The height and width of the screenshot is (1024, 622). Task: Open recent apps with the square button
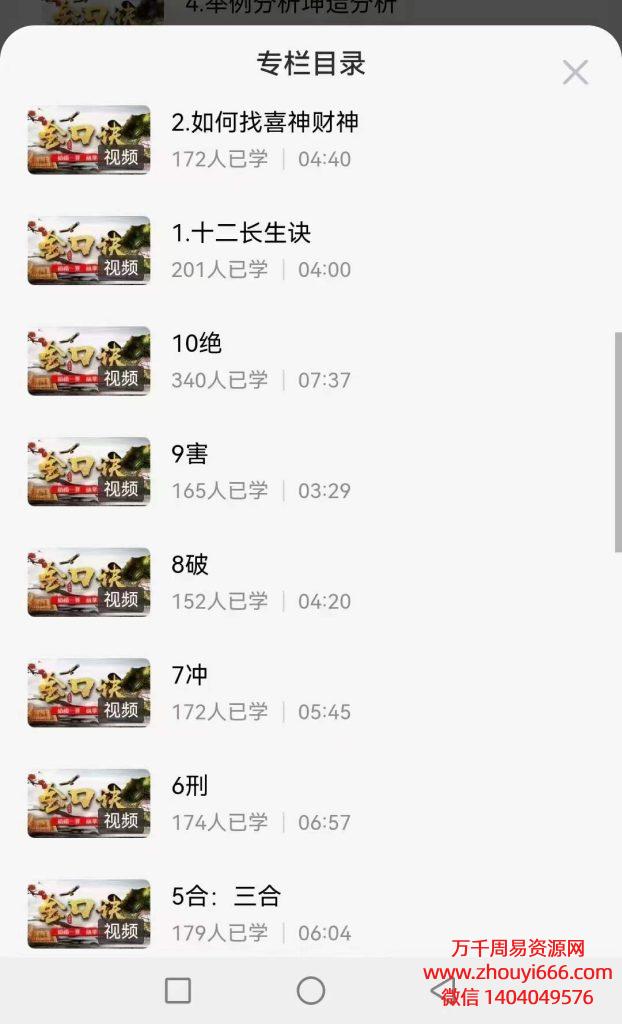pyautogui.click(x=178, y=990)
